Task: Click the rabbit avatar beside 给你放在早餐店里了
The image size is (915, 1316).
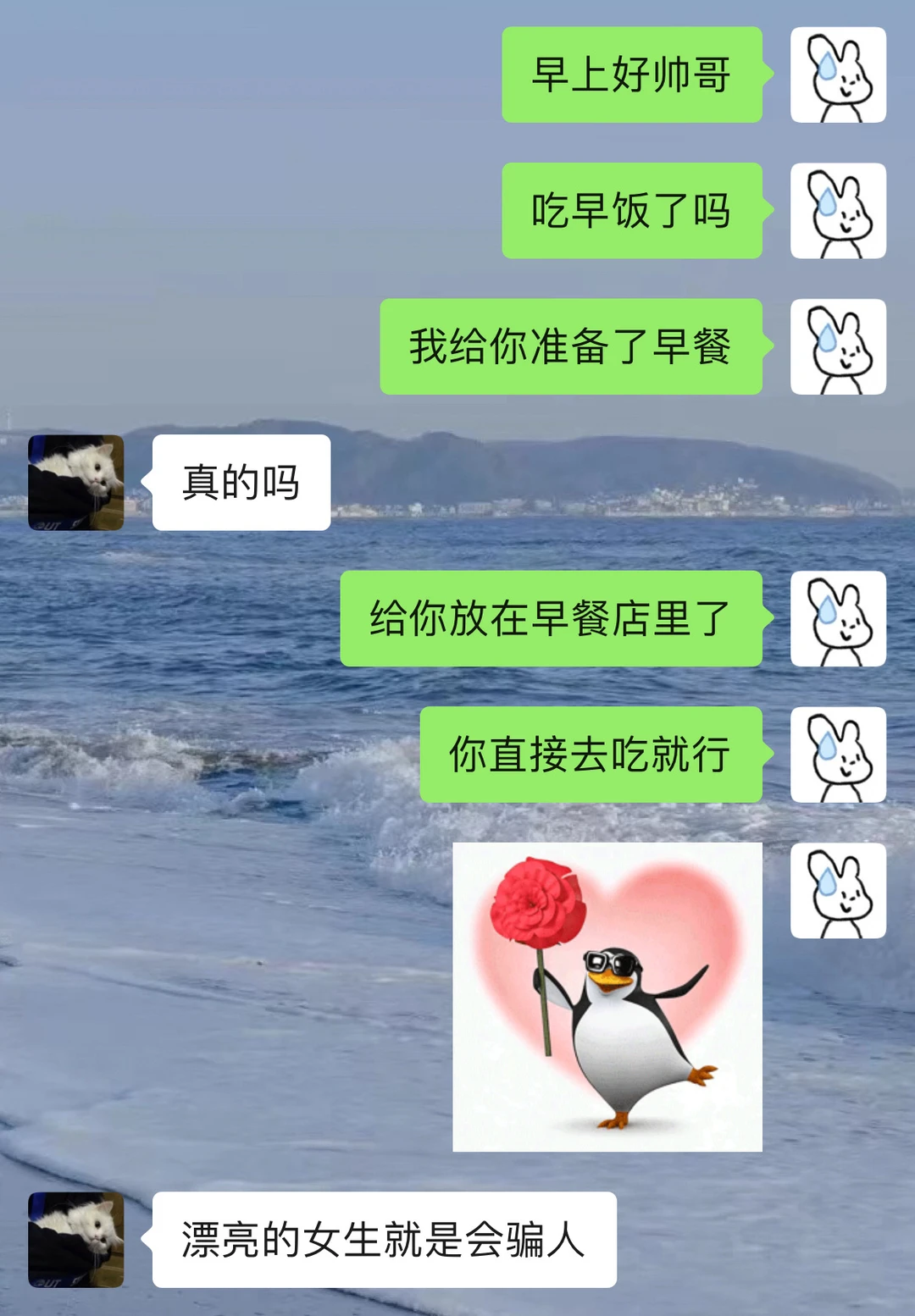Action: click(x=839, y=619)
